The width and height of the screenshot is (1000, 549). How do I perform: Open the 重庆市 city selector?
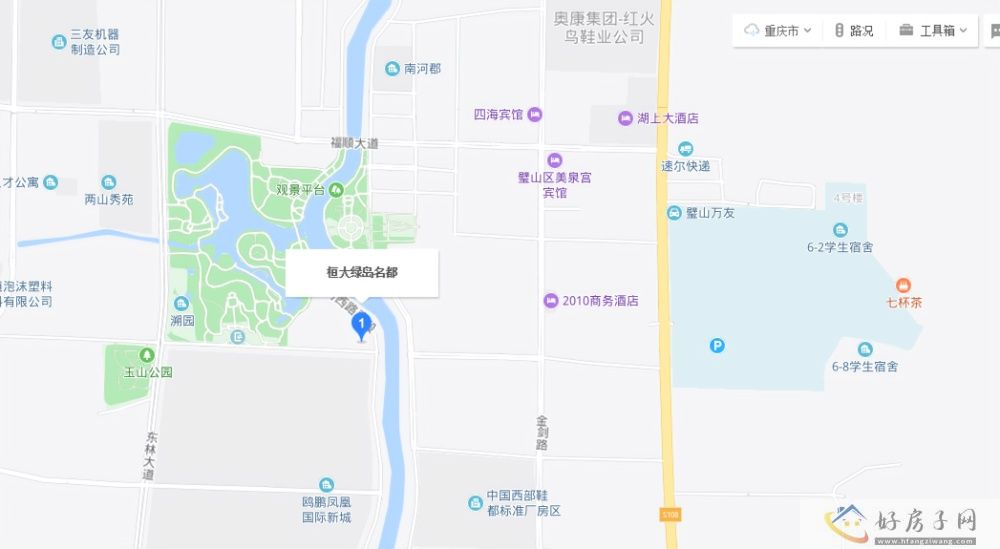tap(779, 31)
